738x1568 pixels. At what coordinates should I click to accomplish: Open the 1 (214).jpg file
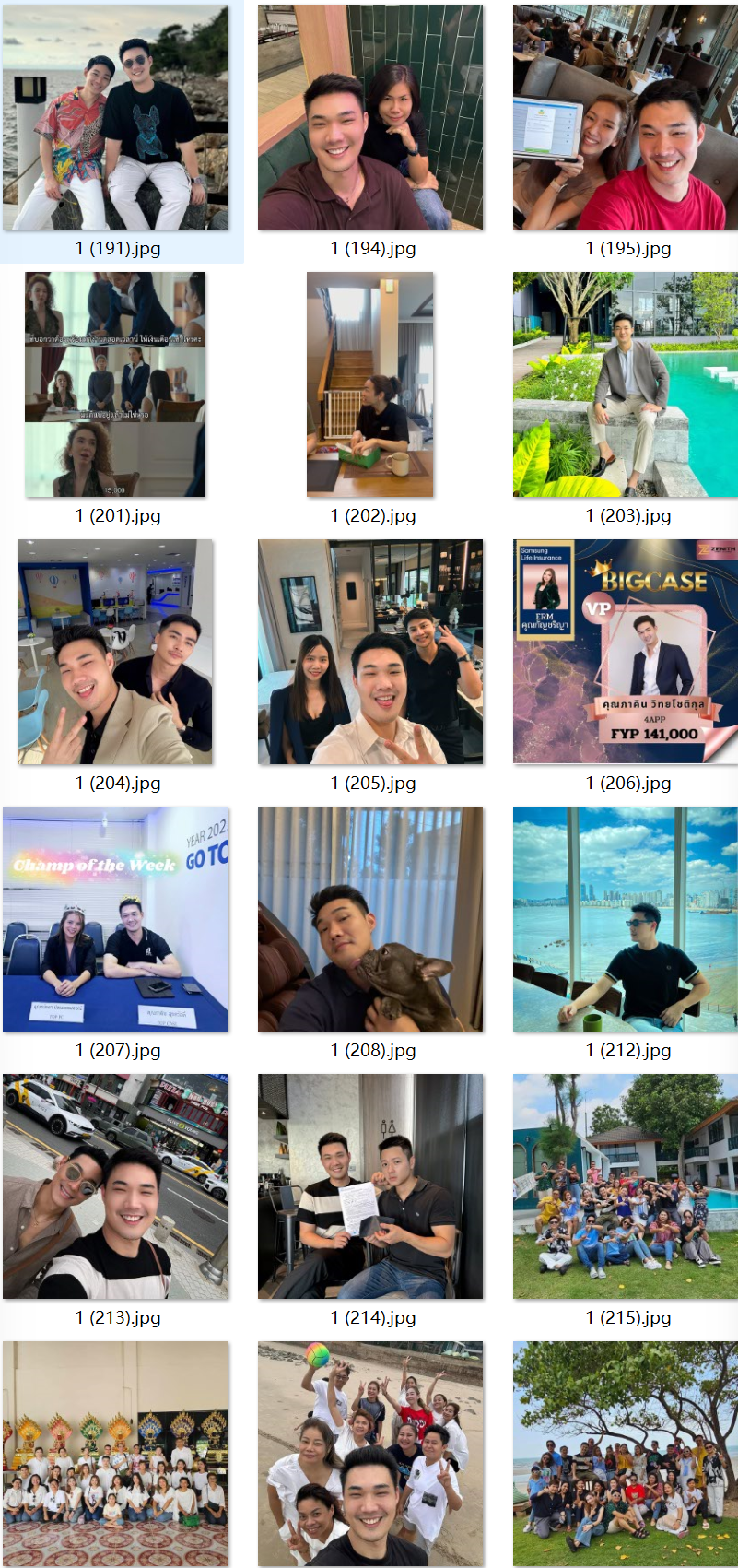(370, 1186)
